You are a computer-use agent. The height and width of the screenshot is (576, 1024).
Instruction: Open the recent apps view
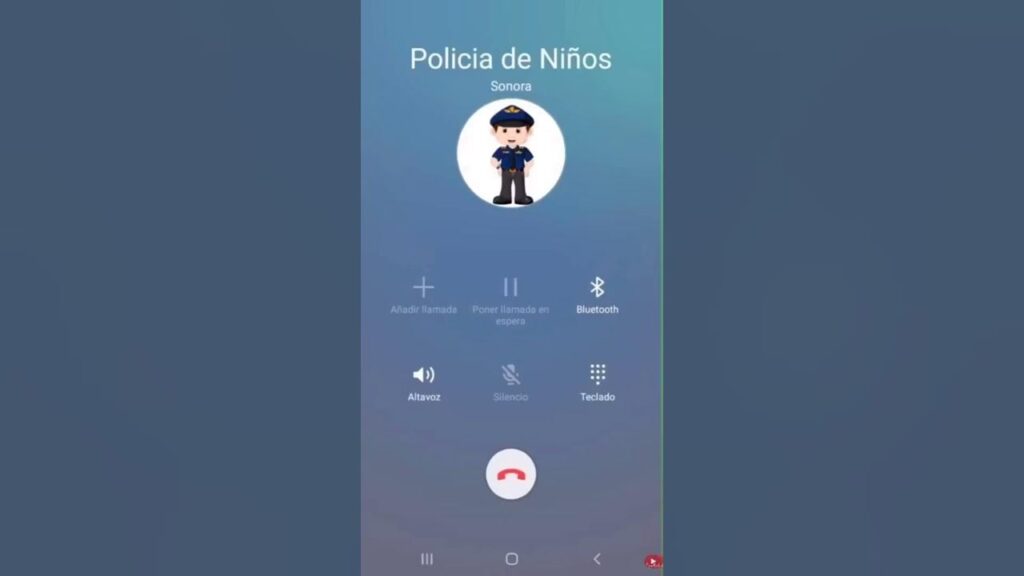(x=427, y=559)
